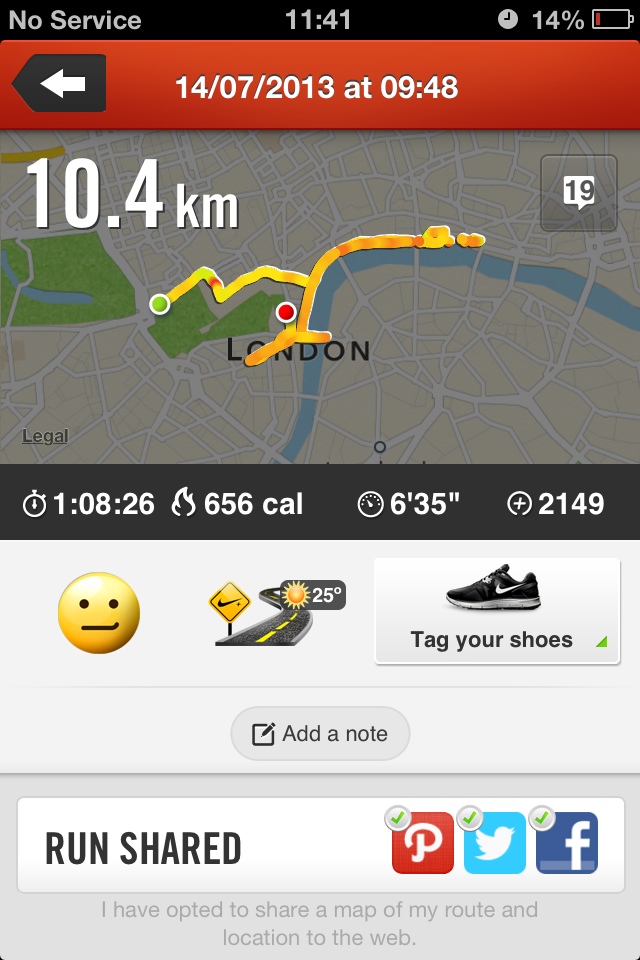
Task: Add a note to this run
Action: tap(320, 734)
